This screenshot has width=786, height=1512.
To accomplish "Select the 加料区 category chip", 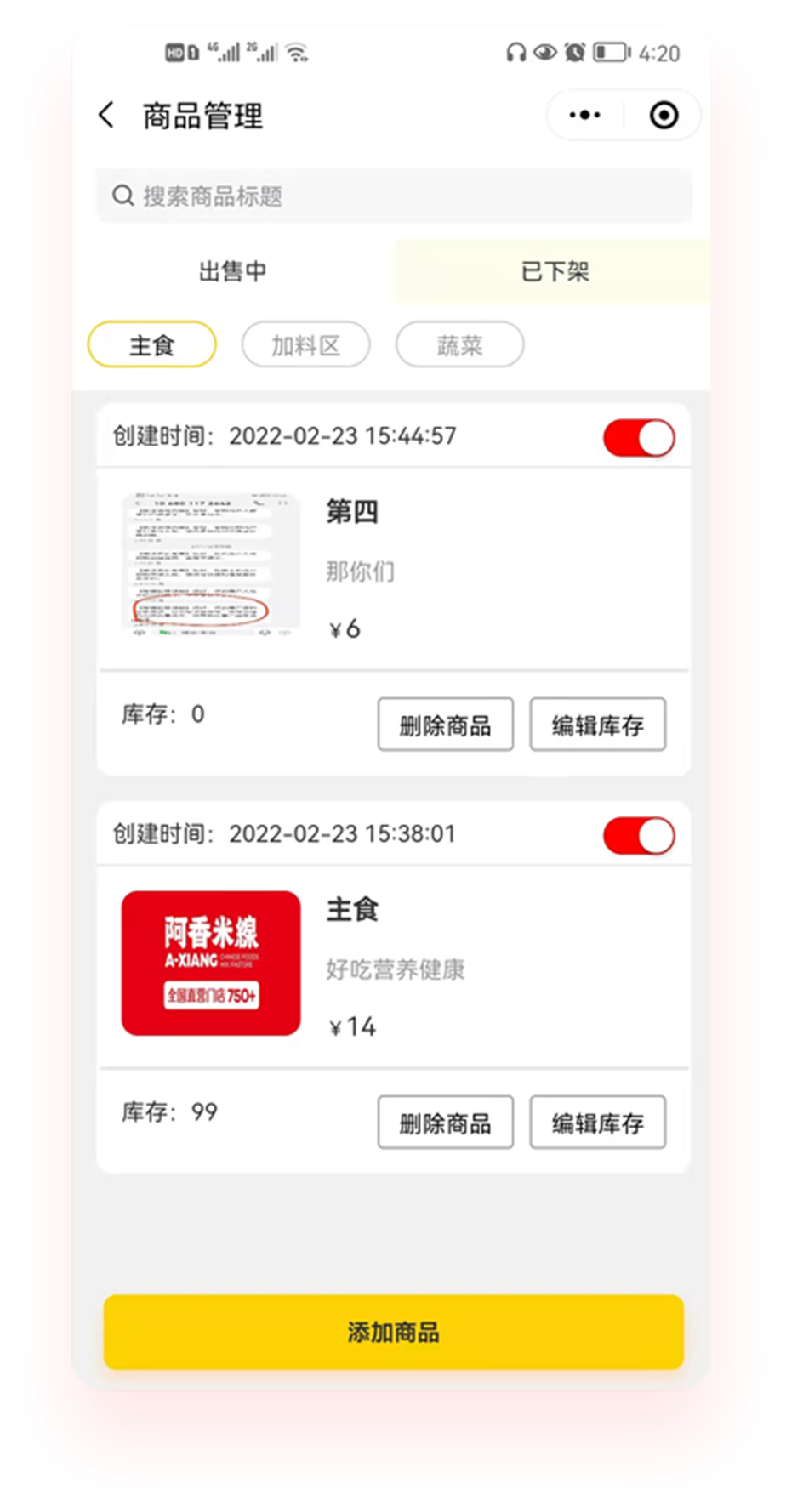I will tap(305, 345).
